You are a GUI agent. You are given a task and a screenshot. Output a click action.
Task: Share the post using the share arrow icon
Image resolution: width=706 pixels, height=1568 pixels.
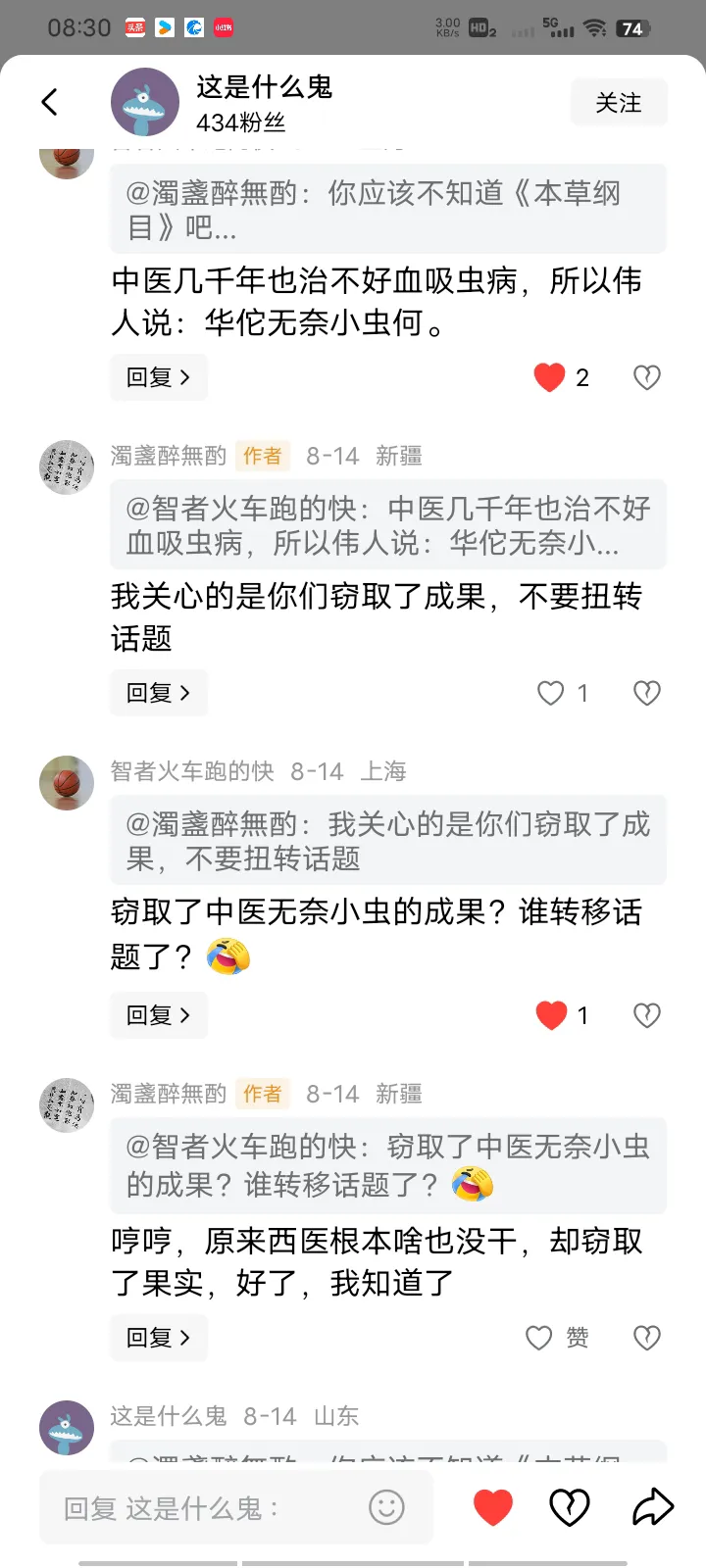(x=654, y=1506)
